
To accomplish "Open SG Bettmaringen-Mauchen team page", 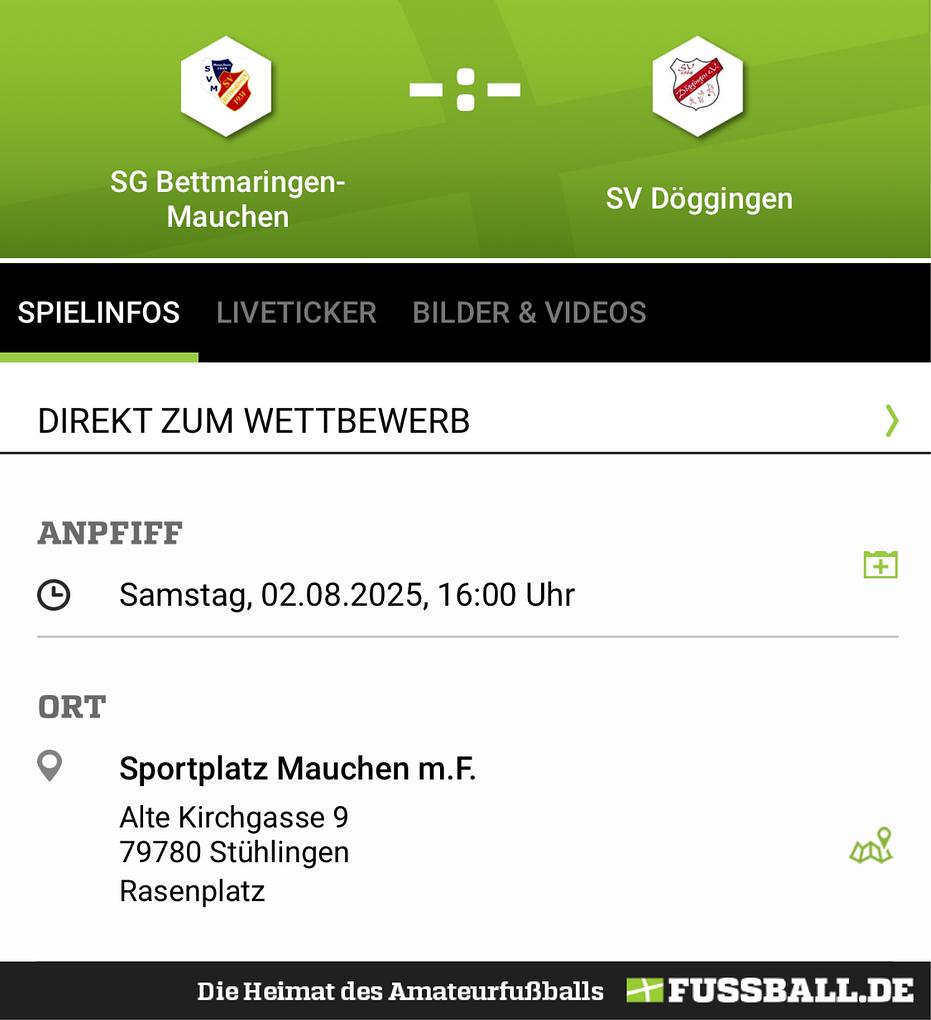I will tap(227, 87).
